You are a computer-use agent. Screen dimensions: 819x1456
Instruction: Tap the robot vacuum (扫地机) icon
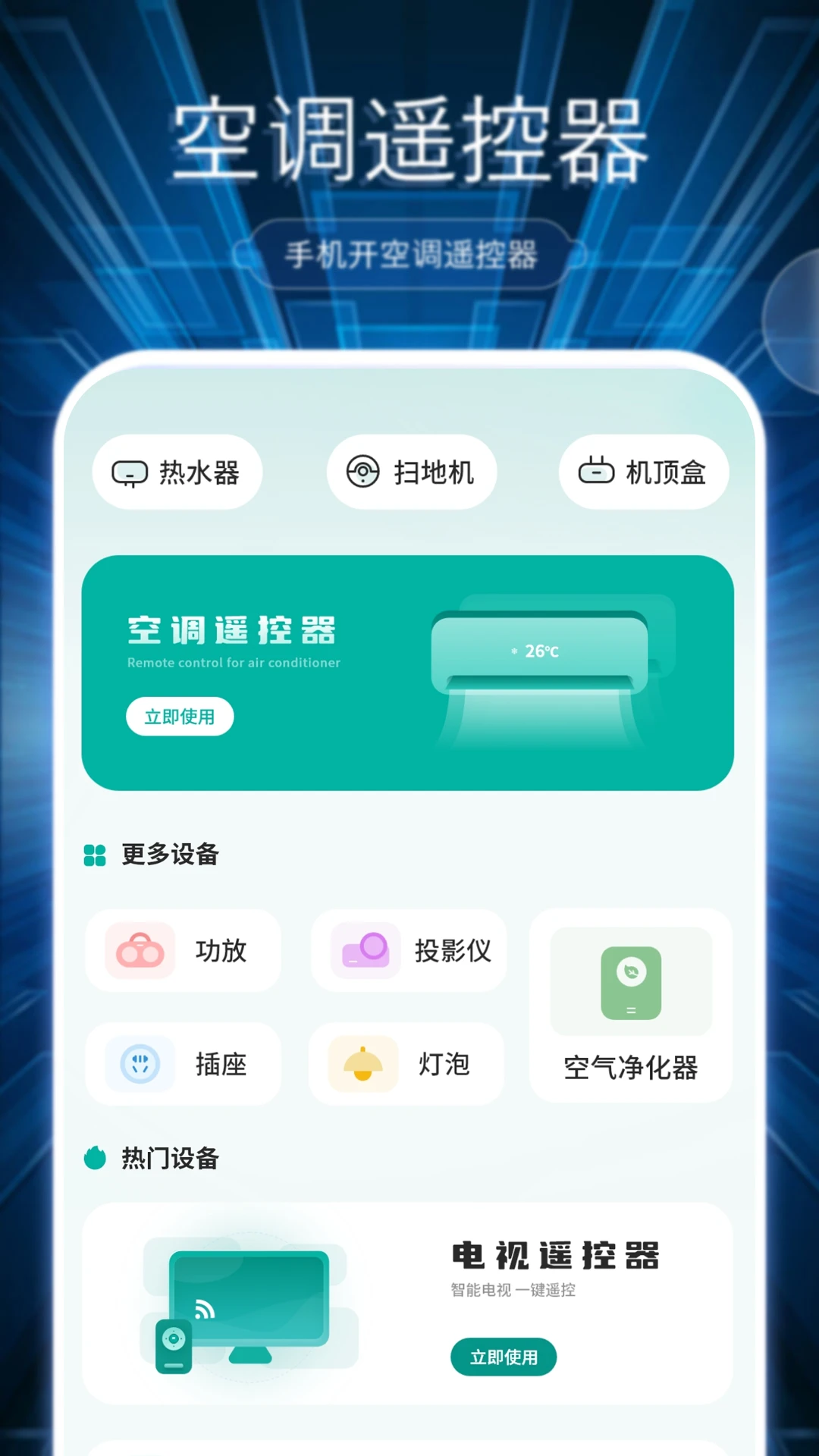point(364,472)
